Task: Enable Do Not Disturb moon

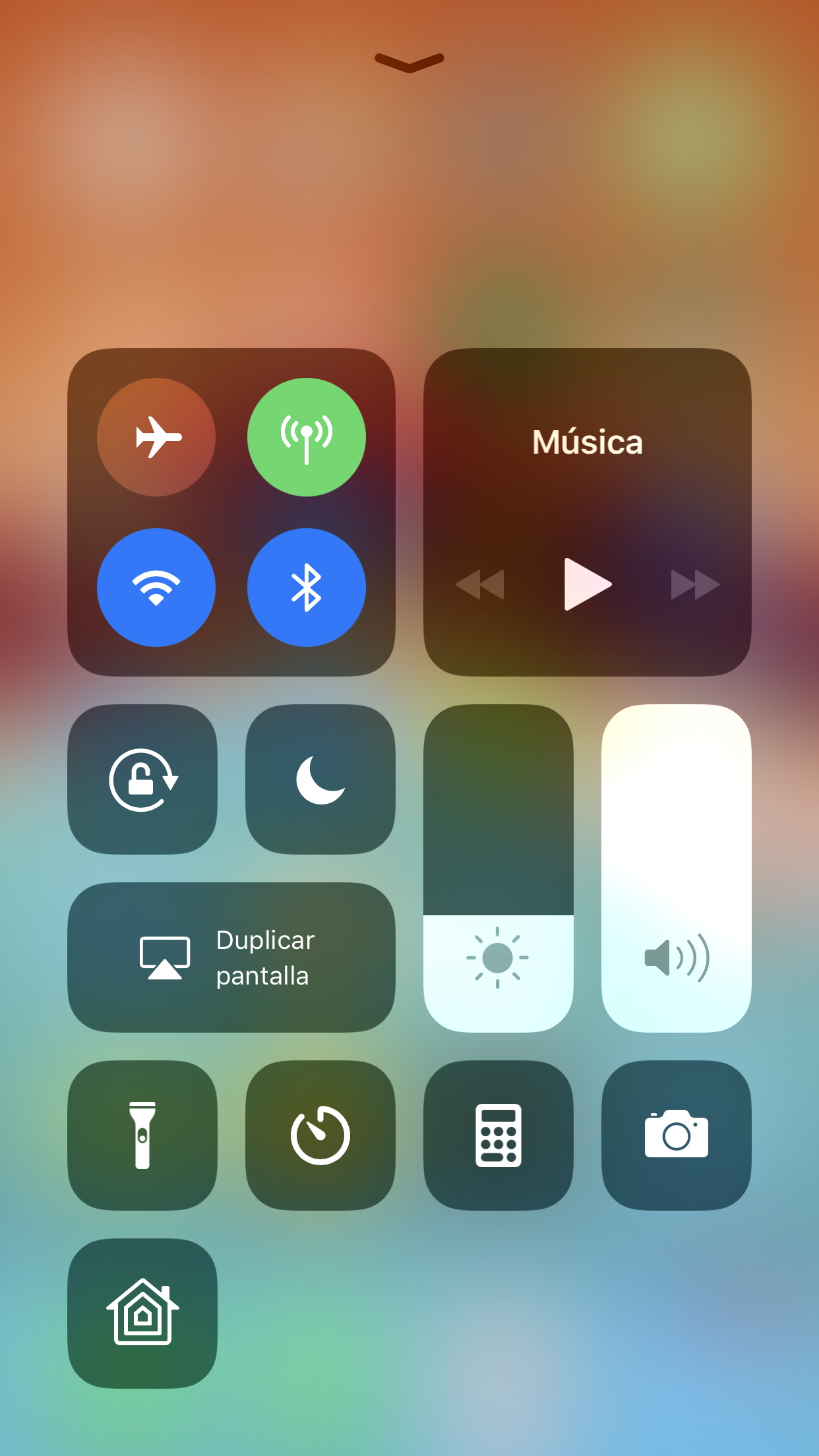Action: click(320, 779)
